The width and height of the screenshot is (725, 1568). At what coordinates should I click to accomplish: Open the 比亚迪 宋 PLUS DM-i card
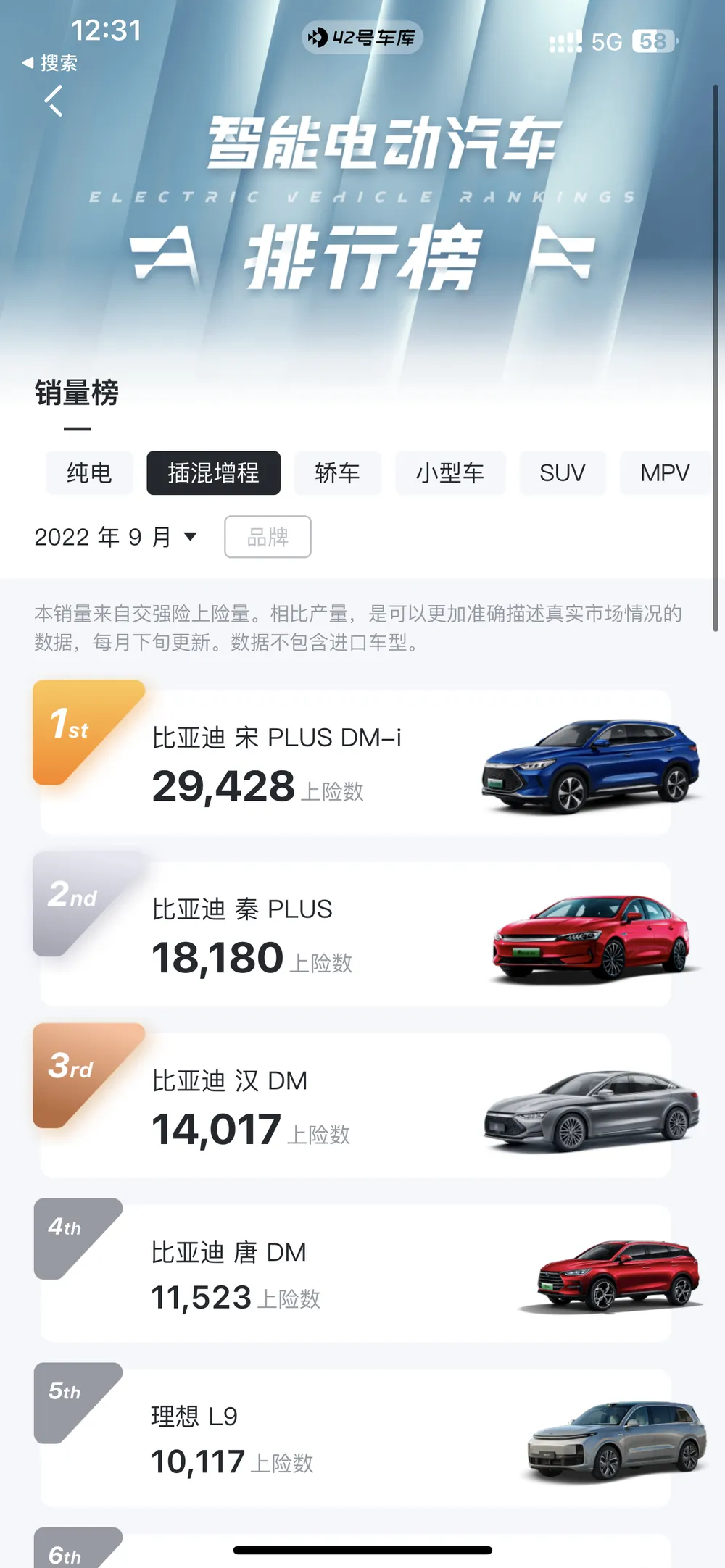coord(355,762)
